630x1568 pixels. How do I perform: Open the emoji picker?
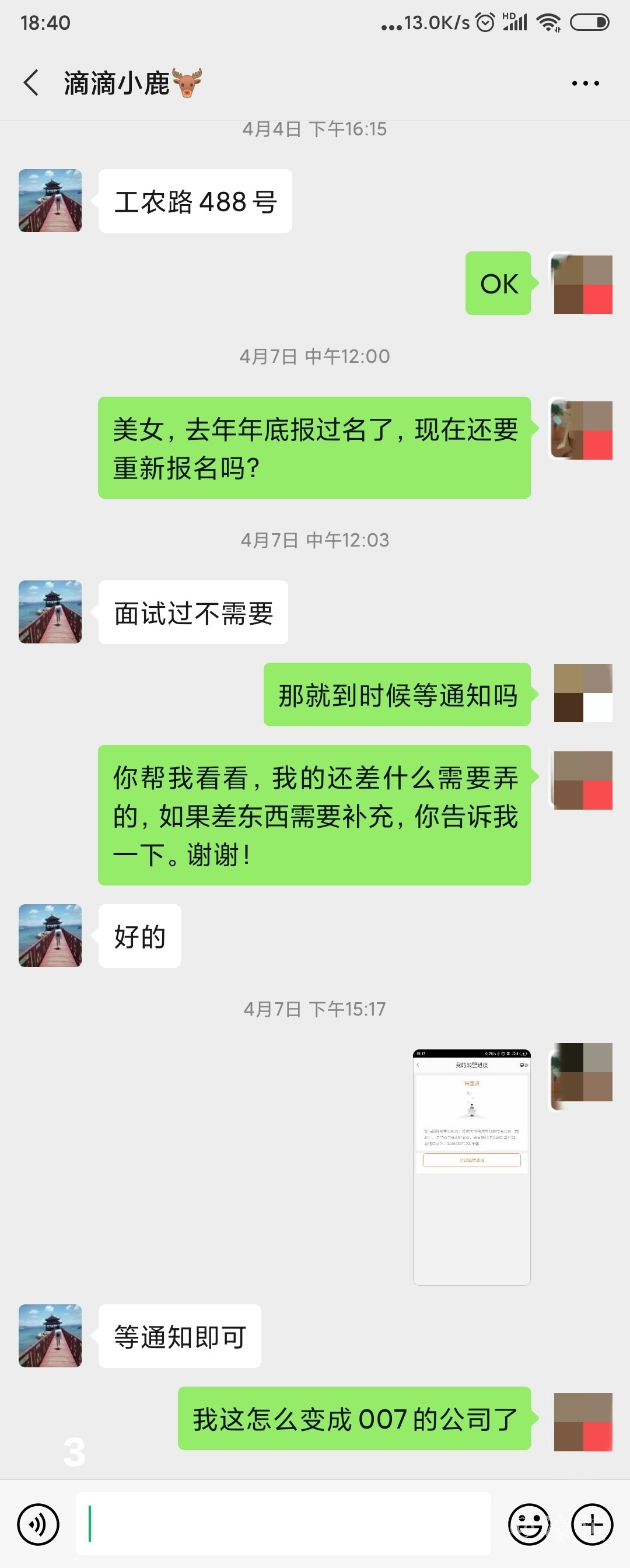(528, 1524)
